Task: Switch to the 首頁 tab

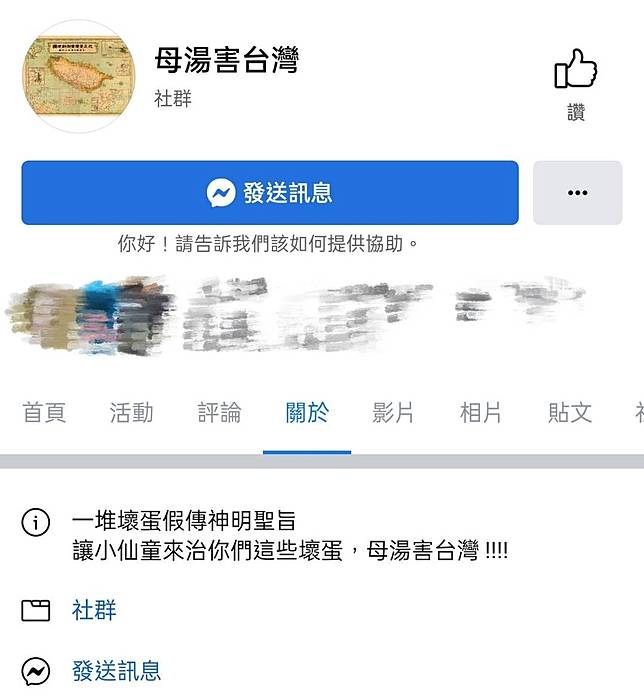Action: [x=44, y=413]
